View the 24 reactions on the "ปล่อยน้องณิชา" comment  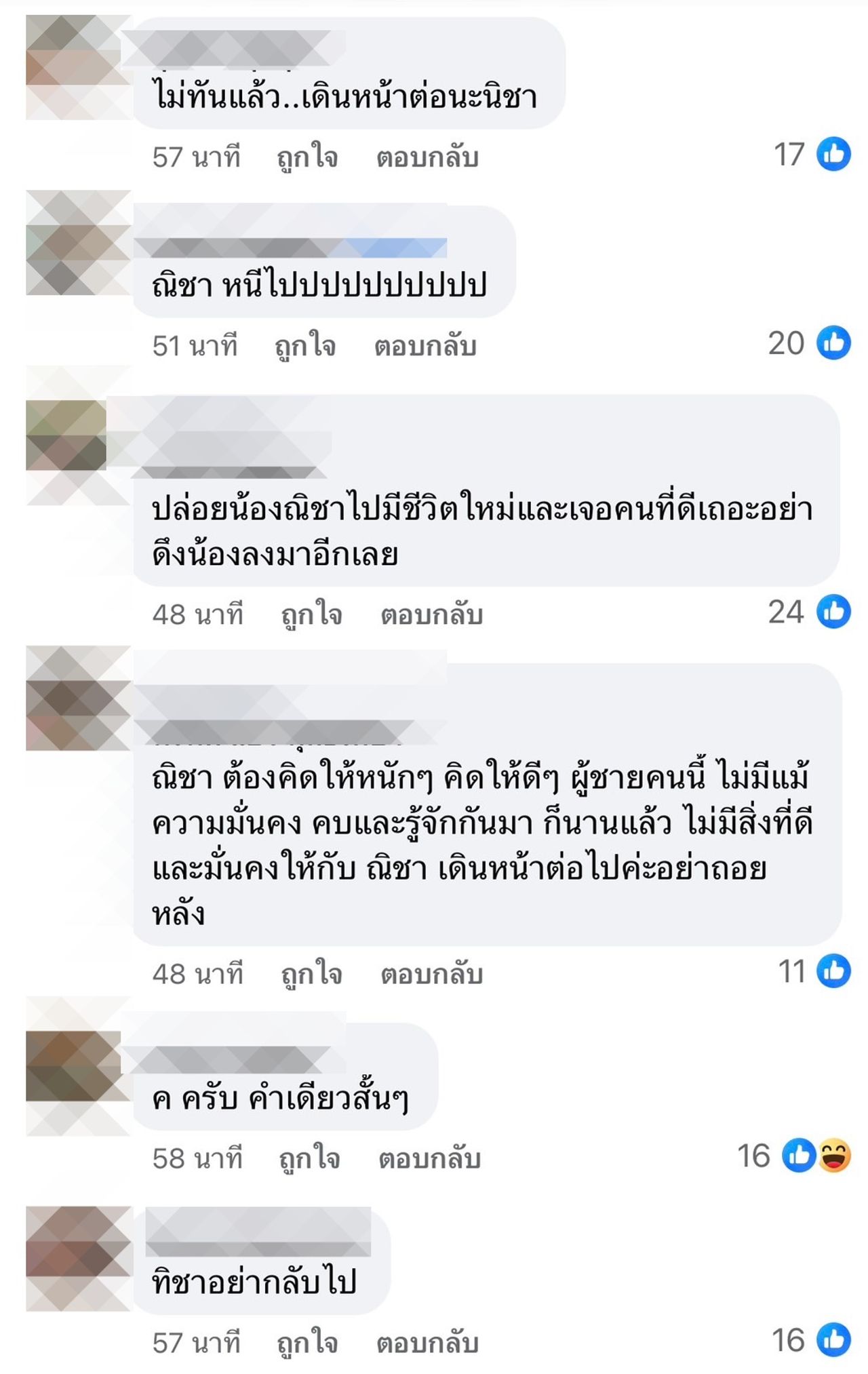click(809, 612)
